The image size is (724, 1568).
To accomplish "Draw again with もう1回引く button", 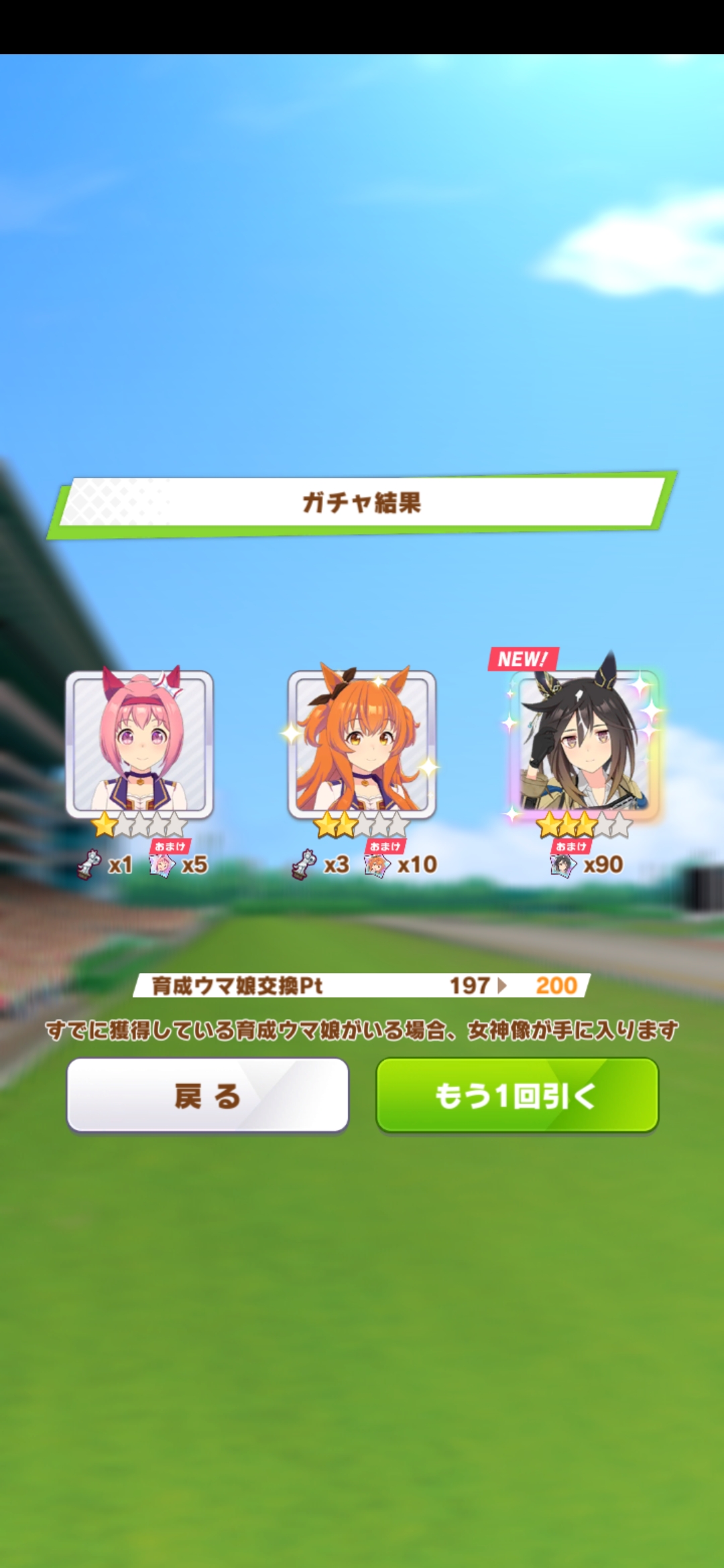I will click(x=517, y=1096).
